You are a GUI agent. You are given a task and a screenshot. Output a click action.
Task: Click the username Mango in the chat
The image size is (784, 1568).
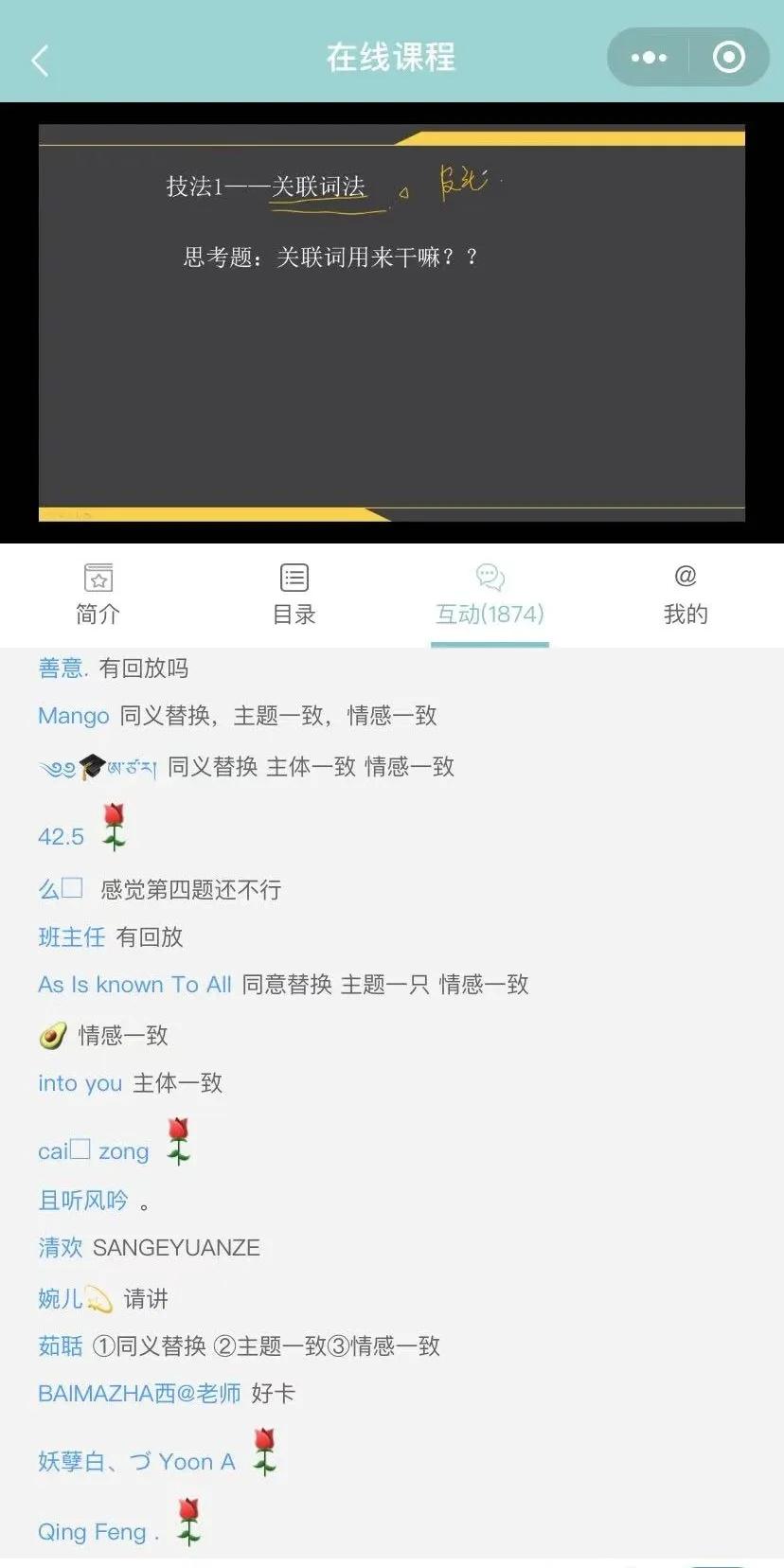72,716
